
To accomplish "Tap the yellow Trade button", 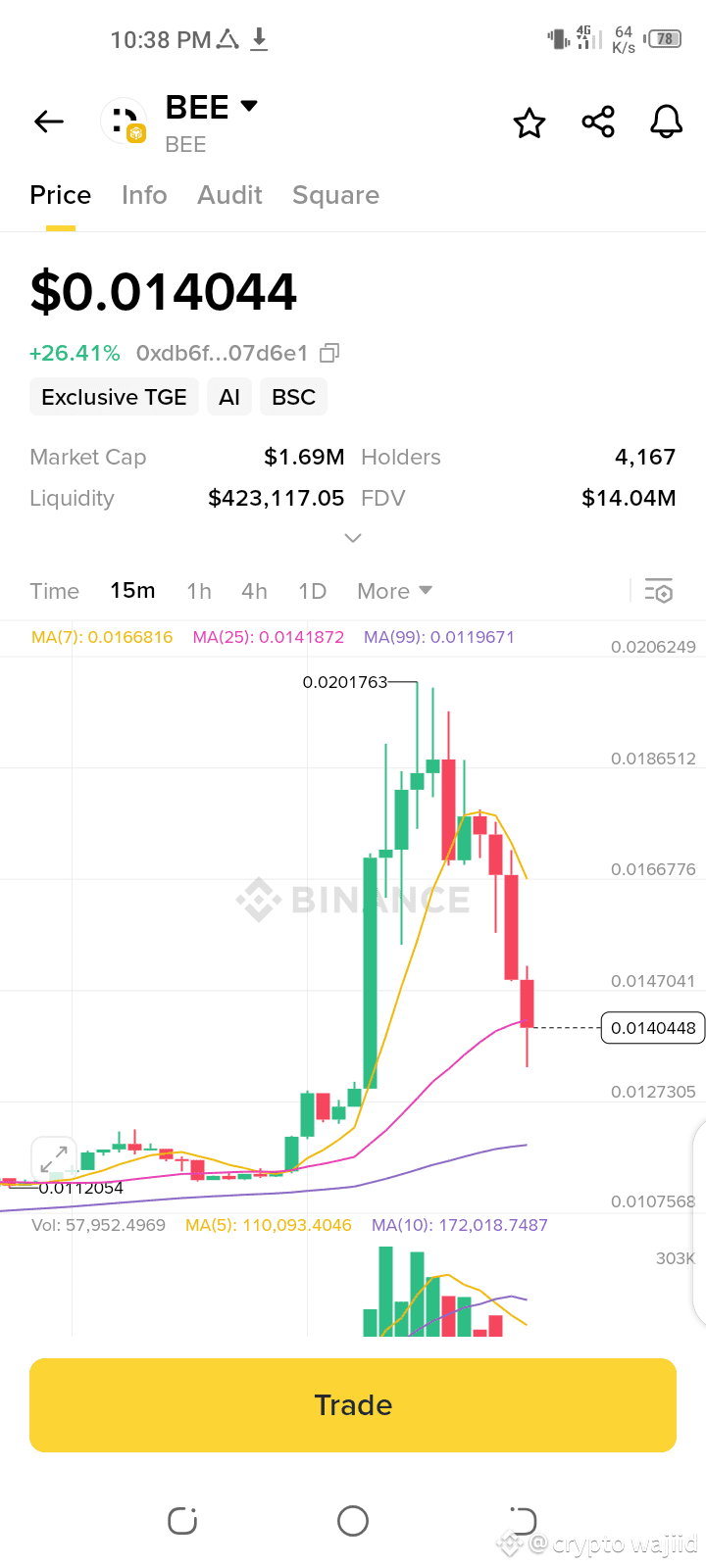I will [x=353, y=1404].
